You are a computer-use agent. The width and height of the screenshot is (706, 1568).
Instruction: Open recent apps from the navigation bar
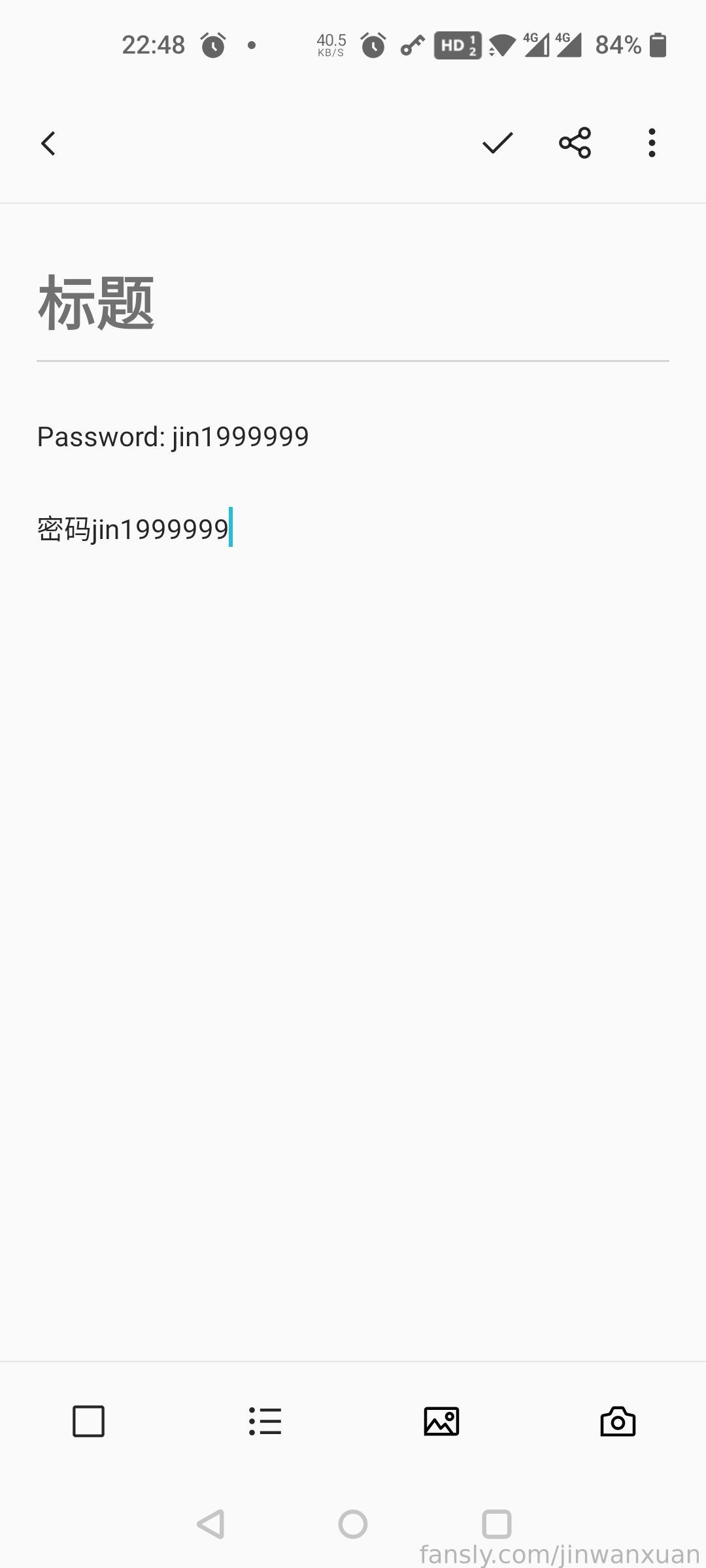coord(497,1524)
